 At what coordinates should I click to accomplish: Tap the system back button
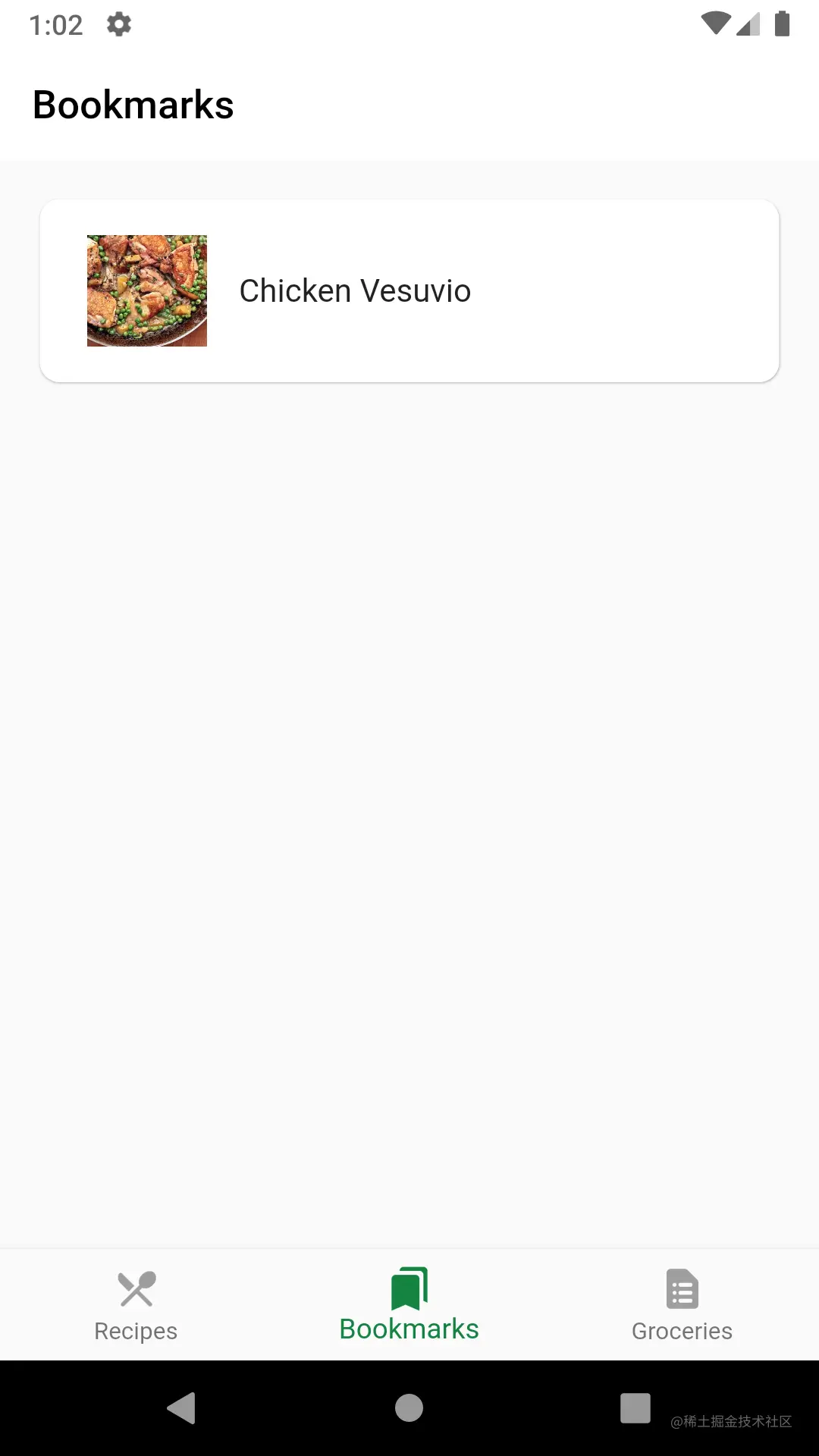182,1408
